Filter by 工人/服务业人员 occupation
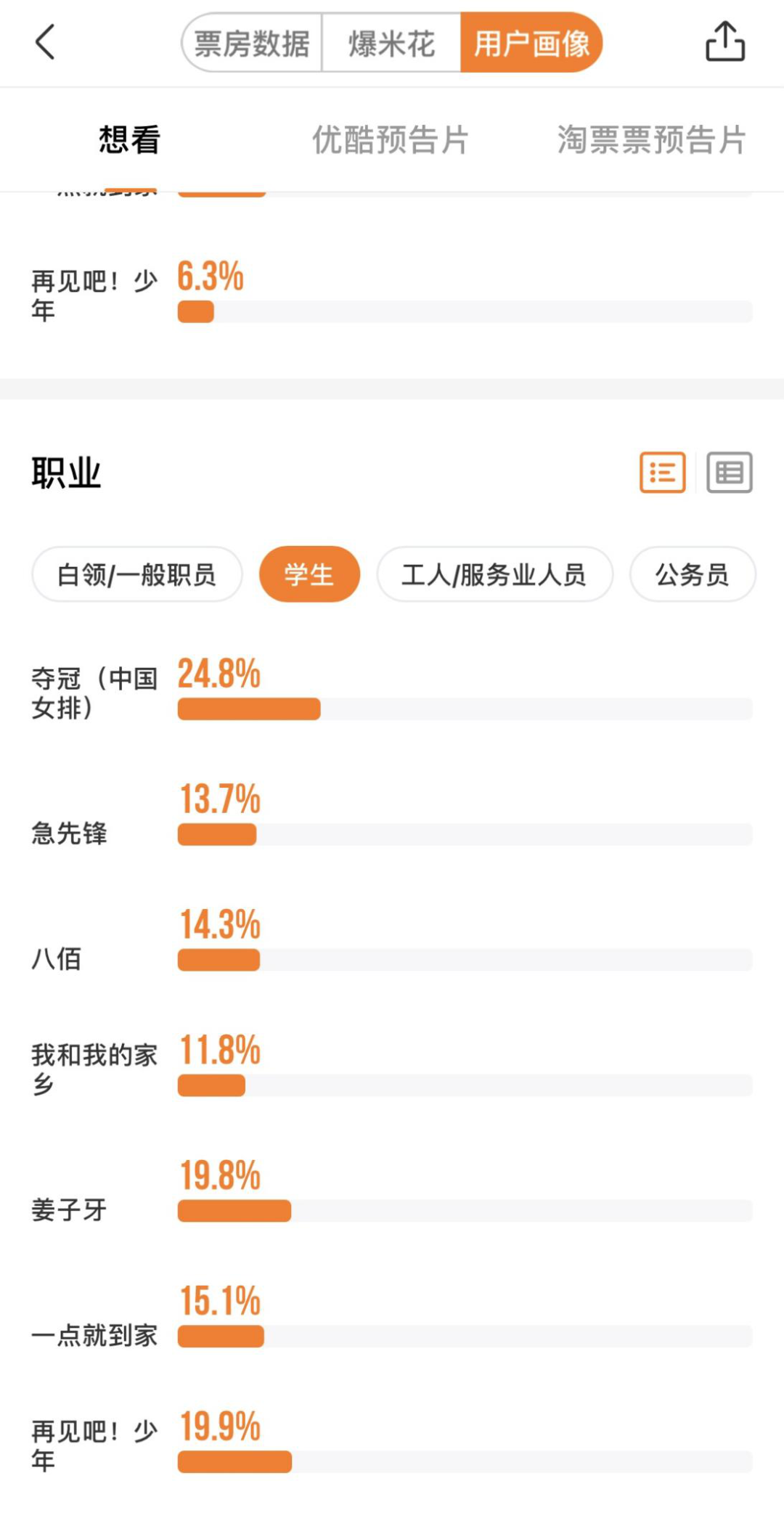 click(x=494, y=575)
